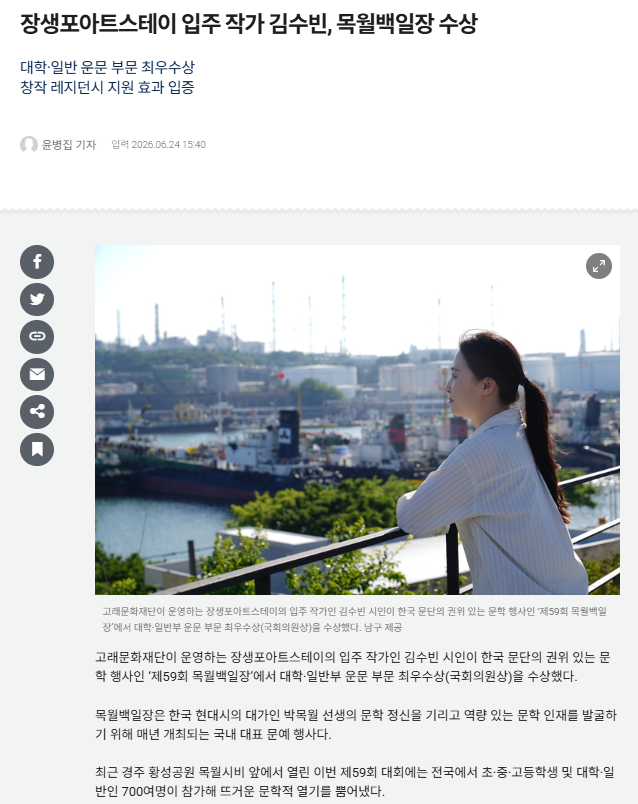Share the article on Twitter
Viewport: 638px width, 804px height.
[x=37, y=299]
